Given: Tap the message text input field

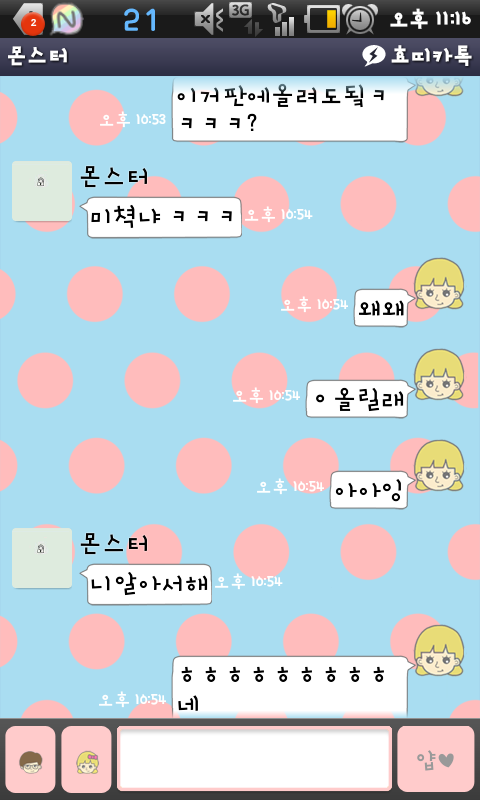Looking at the screenshot, I should pyautogui.click(x=255, y=758).
